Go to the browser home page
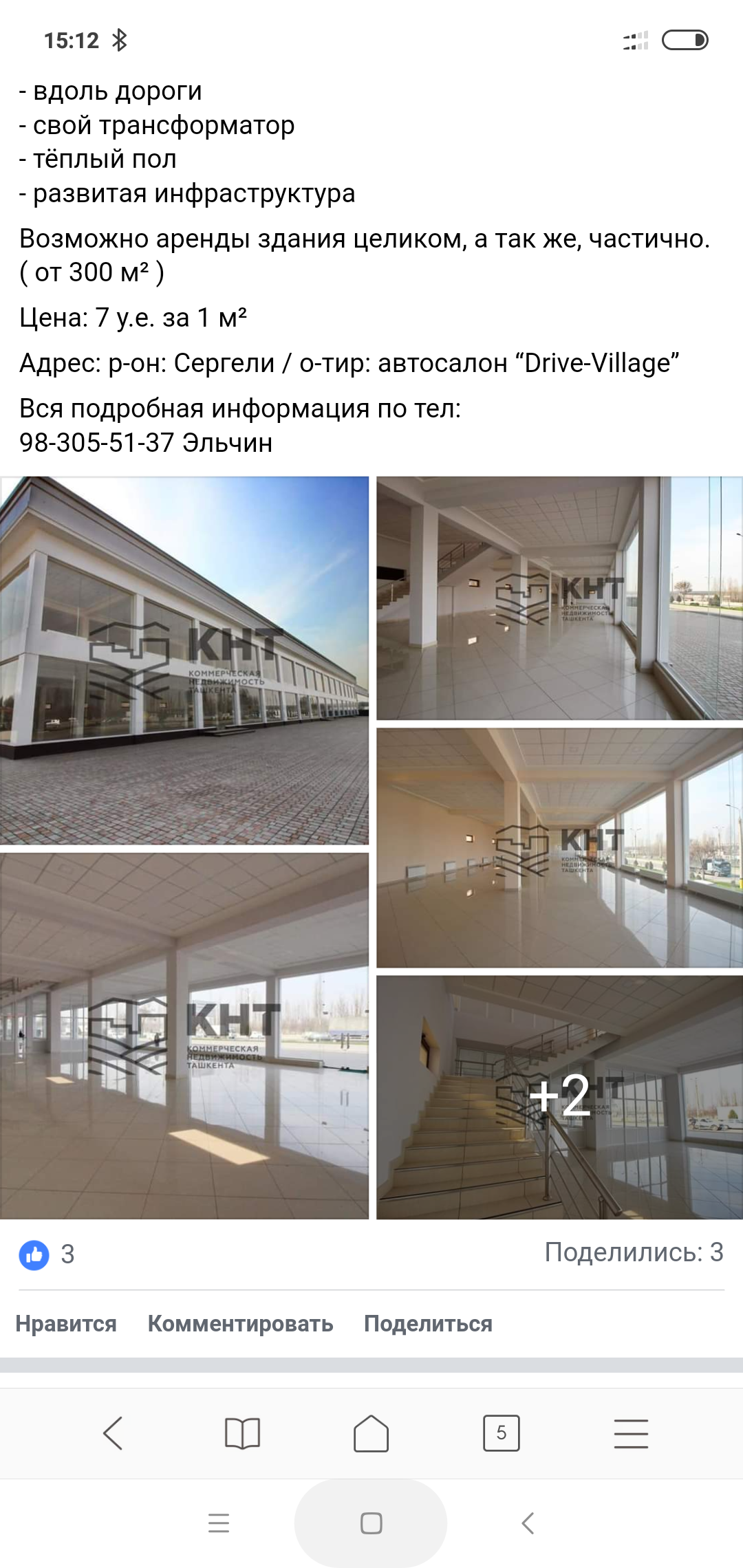 (371, 1433)
